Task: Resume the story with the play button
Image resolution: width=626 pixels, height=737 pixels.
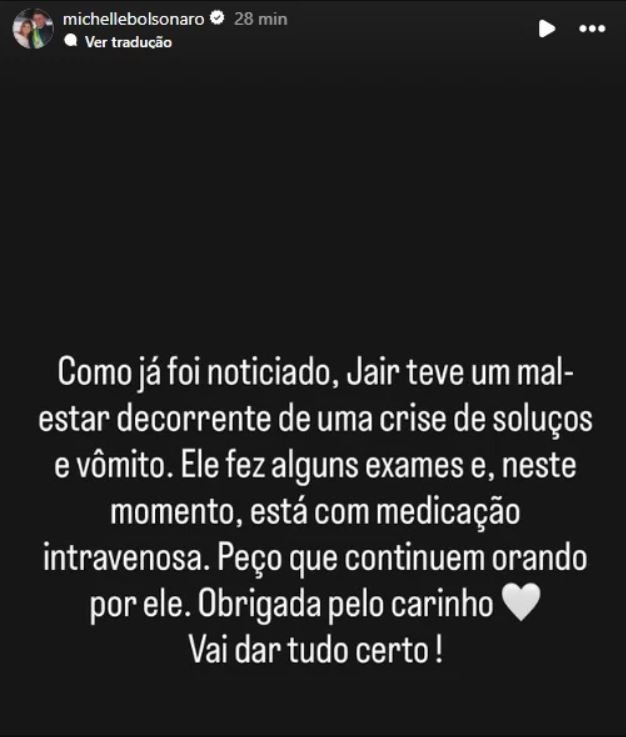Action: click(546, 29)
